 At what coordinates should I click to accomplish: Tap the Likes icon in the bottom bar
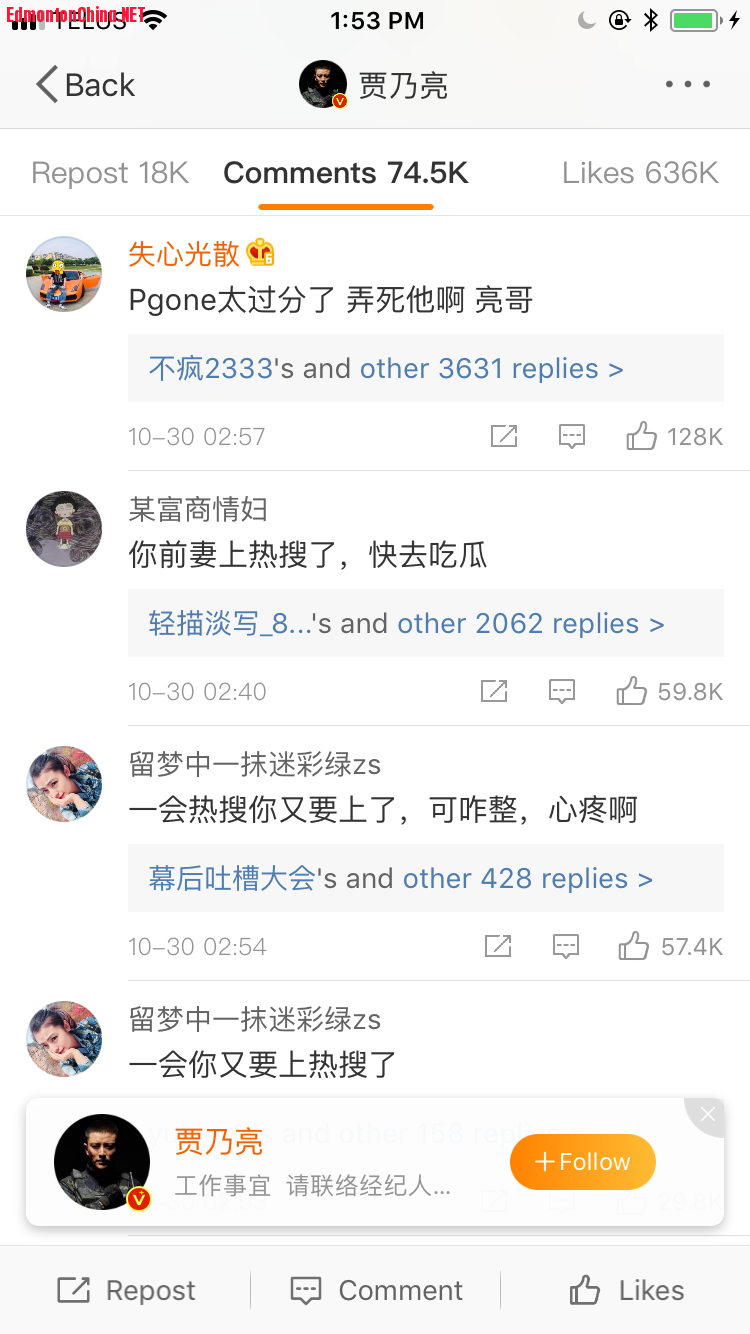[624, 1290]
